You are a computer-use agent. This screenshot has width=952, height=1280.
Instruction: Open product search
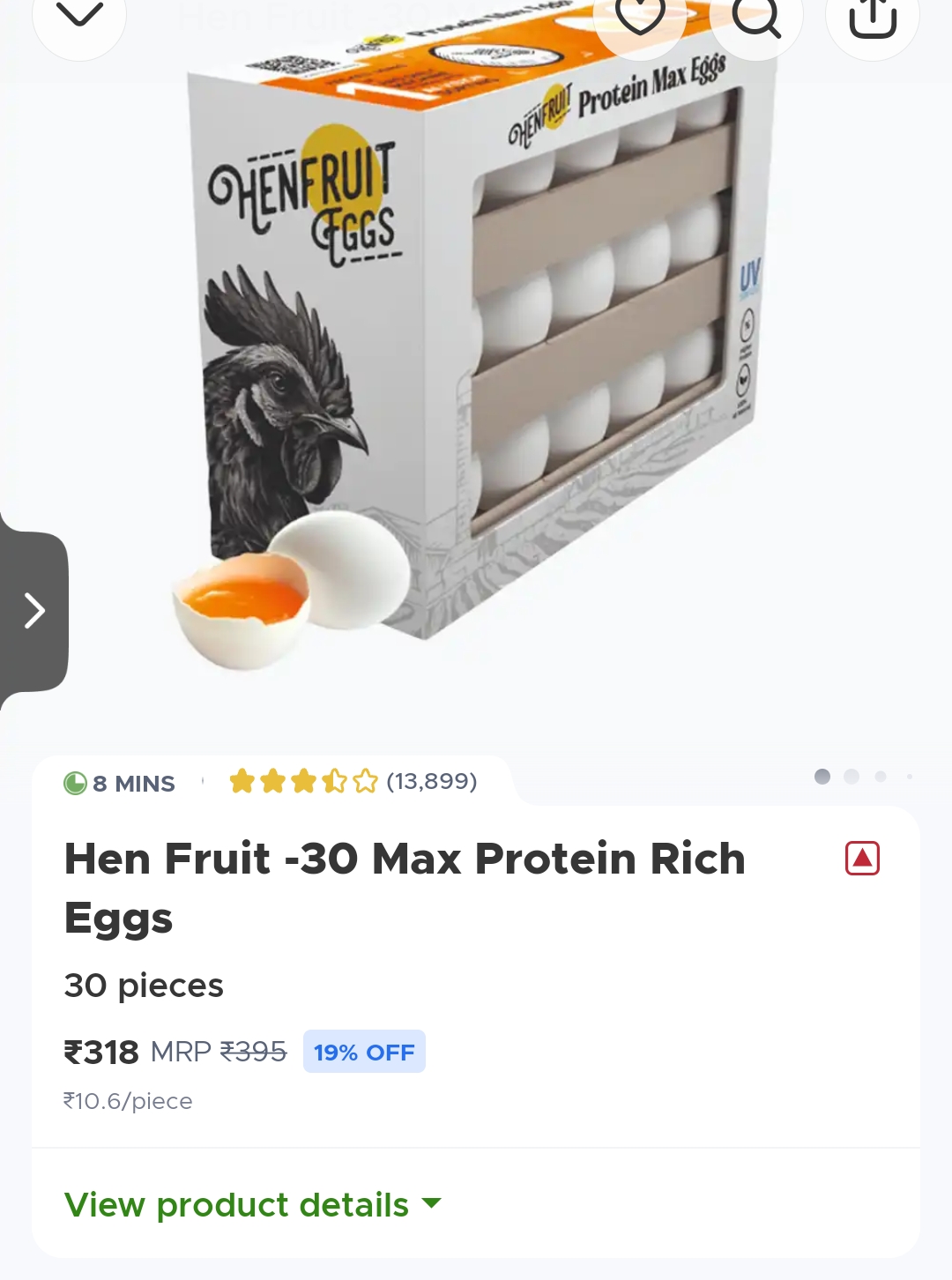[756, 16]
